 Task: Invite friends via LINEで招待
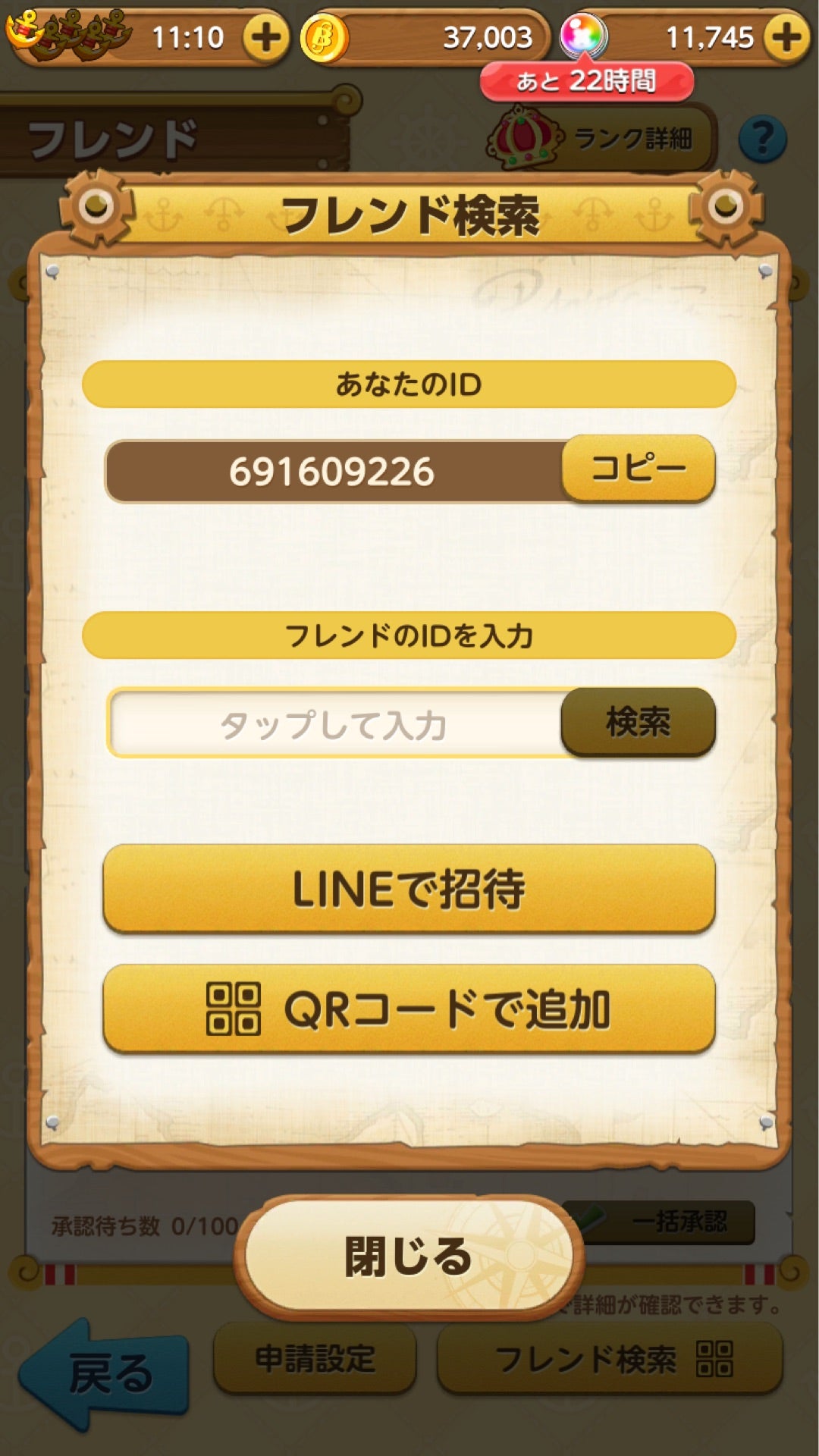coord(409,888)
